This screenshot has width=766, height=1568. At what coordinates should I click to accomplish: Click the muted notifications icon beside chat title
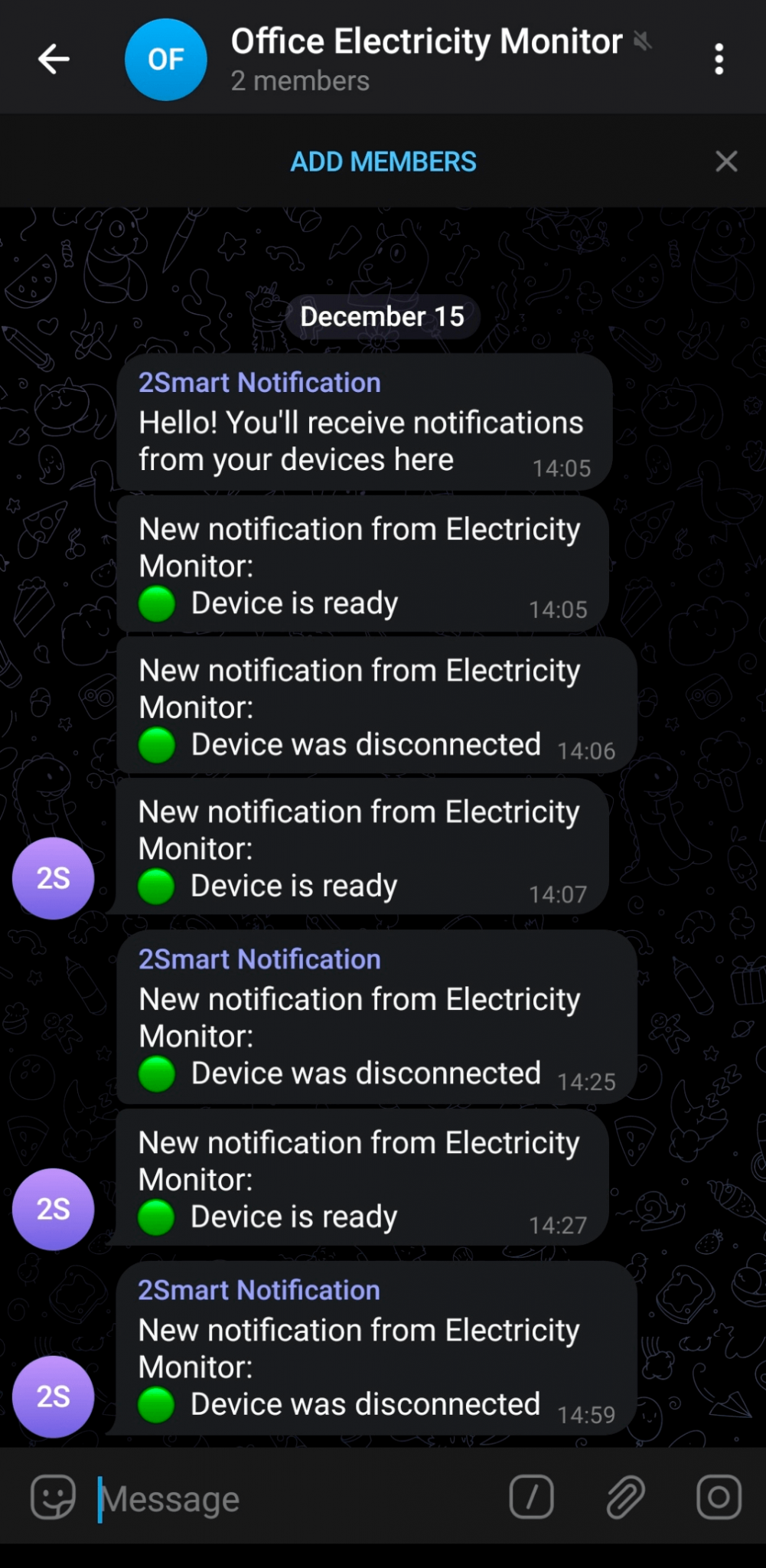pos(643,42)
